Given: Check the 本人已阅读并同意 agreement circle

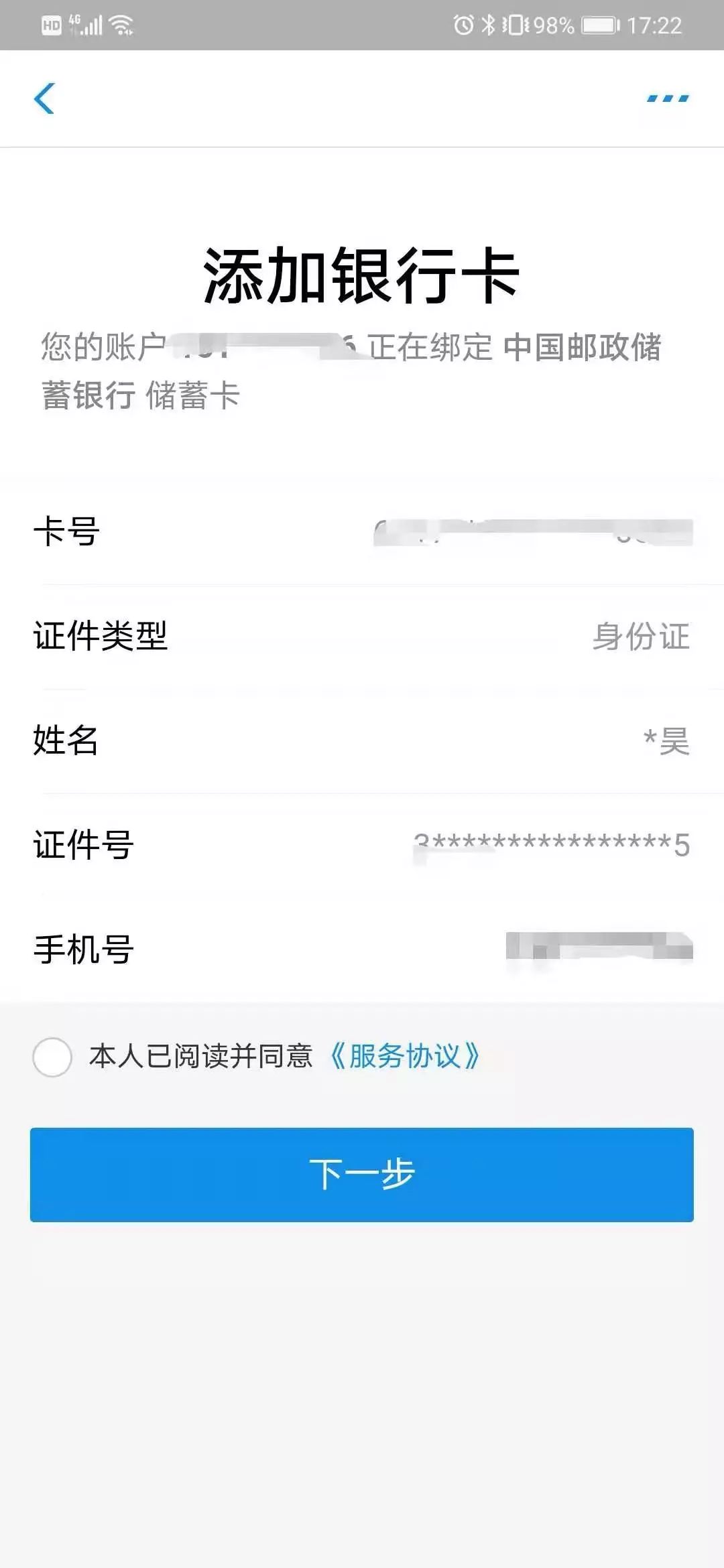Looking at the screenshot, I should click(52, 1057).
